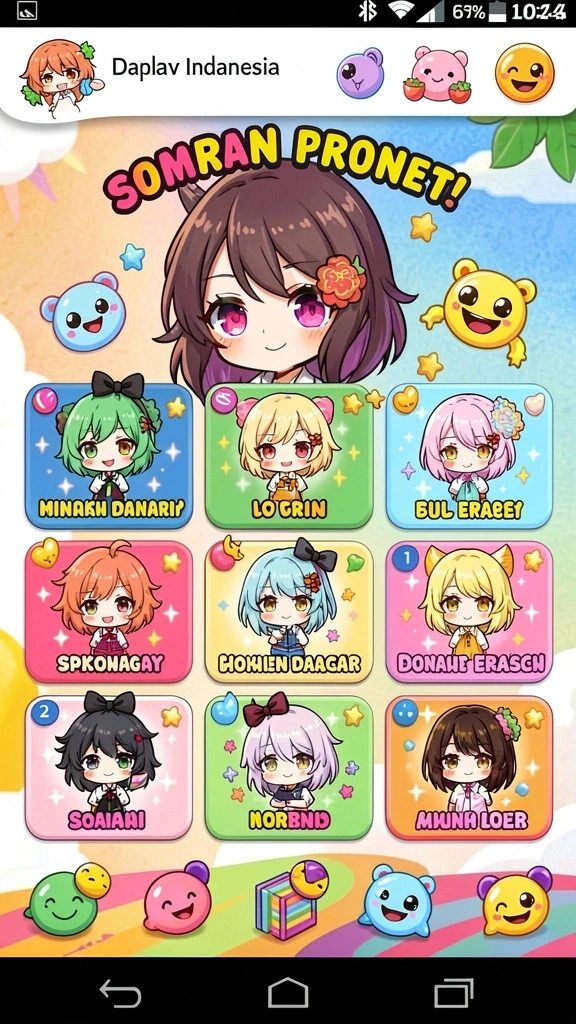Image resolution: width=576 pixels, height=1024 pixels.
Task: Open the blue-haired HOHIEN DAAGAR card
Action: [289, 611]
